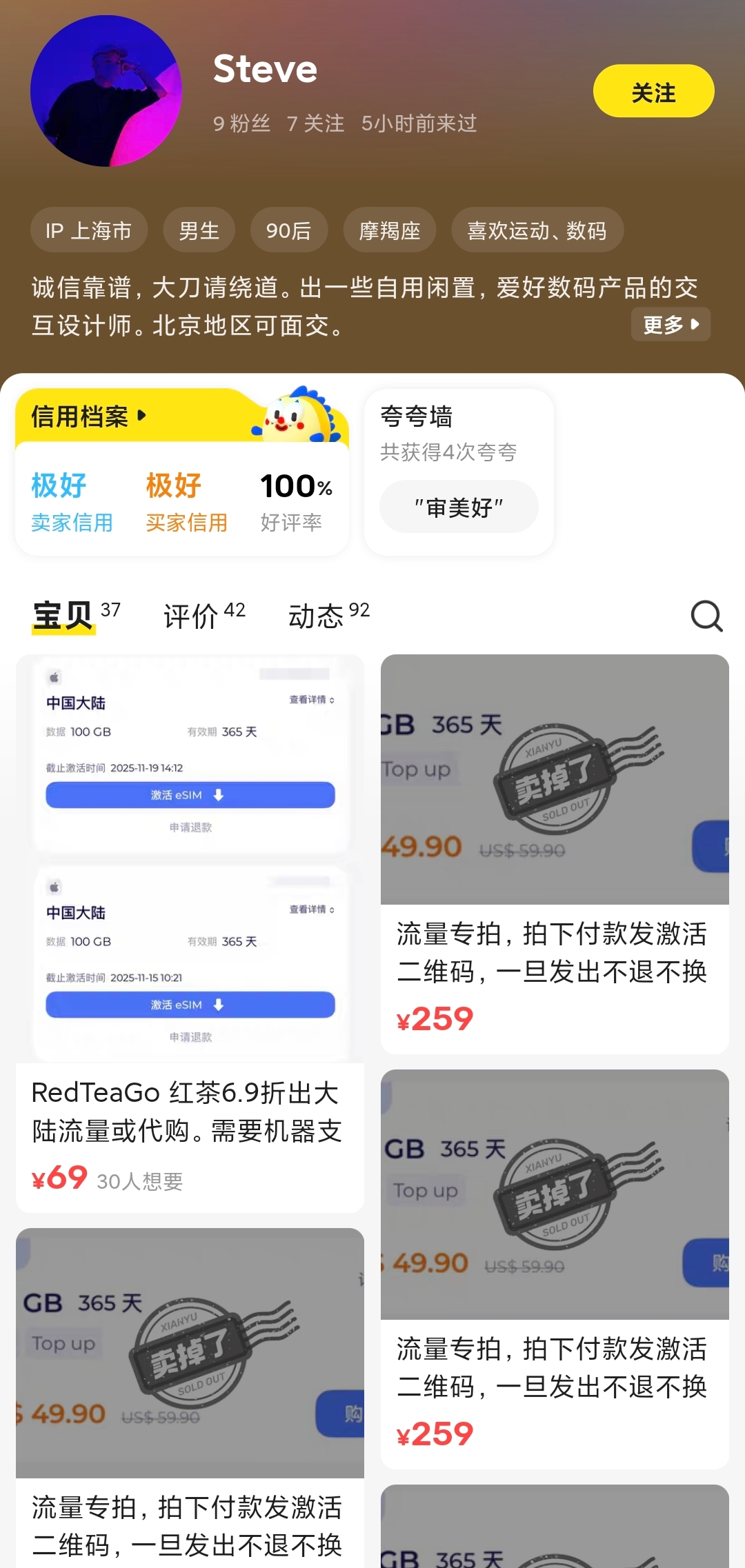Switch to the 评价 tab
The image size is (745, 1568).
click(191, 616)
